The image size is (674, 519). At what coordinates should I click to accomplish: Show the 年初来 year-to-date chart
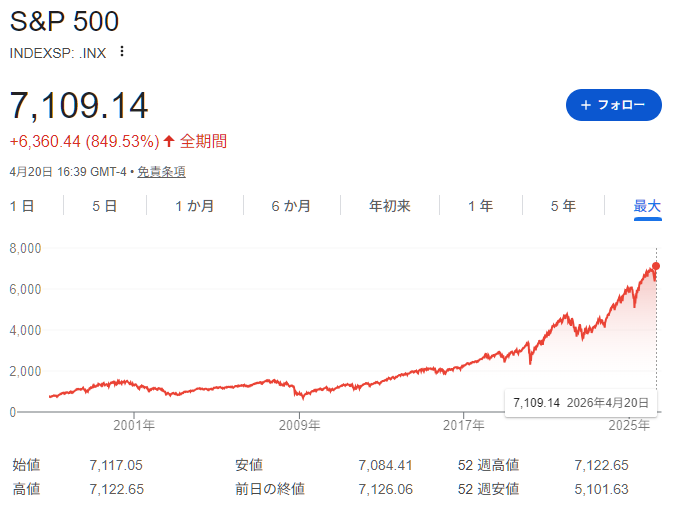click(x=390, y=206)
